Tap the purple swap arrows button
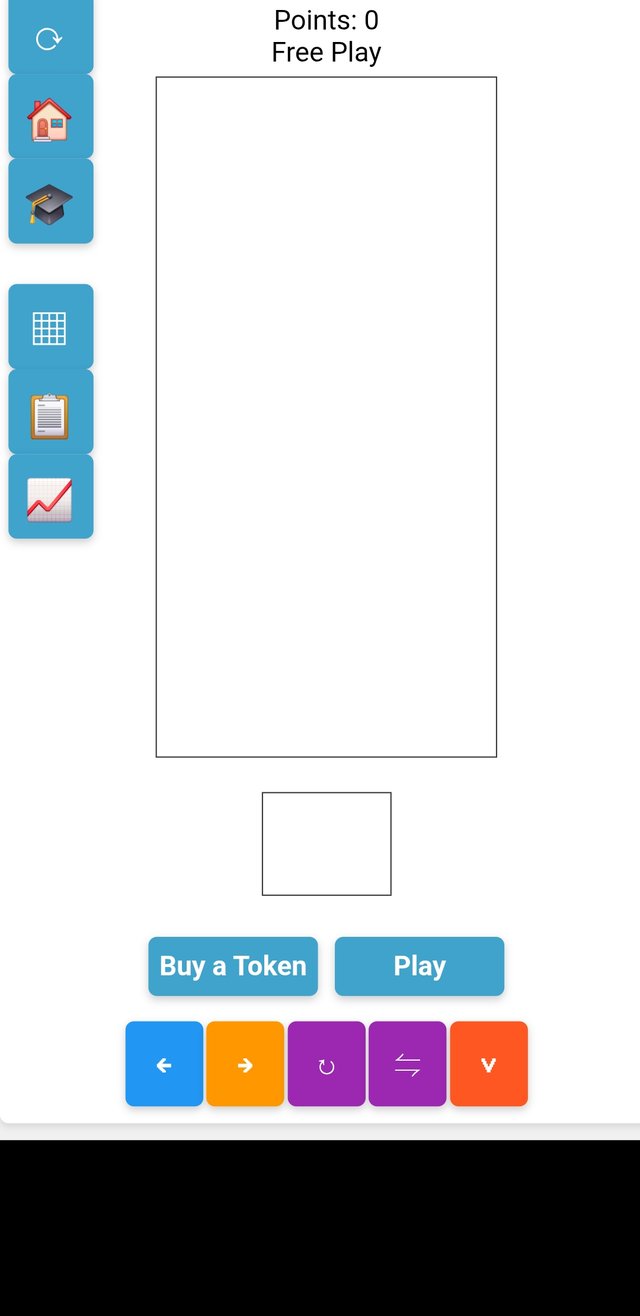 click(x=407, y=1064)
